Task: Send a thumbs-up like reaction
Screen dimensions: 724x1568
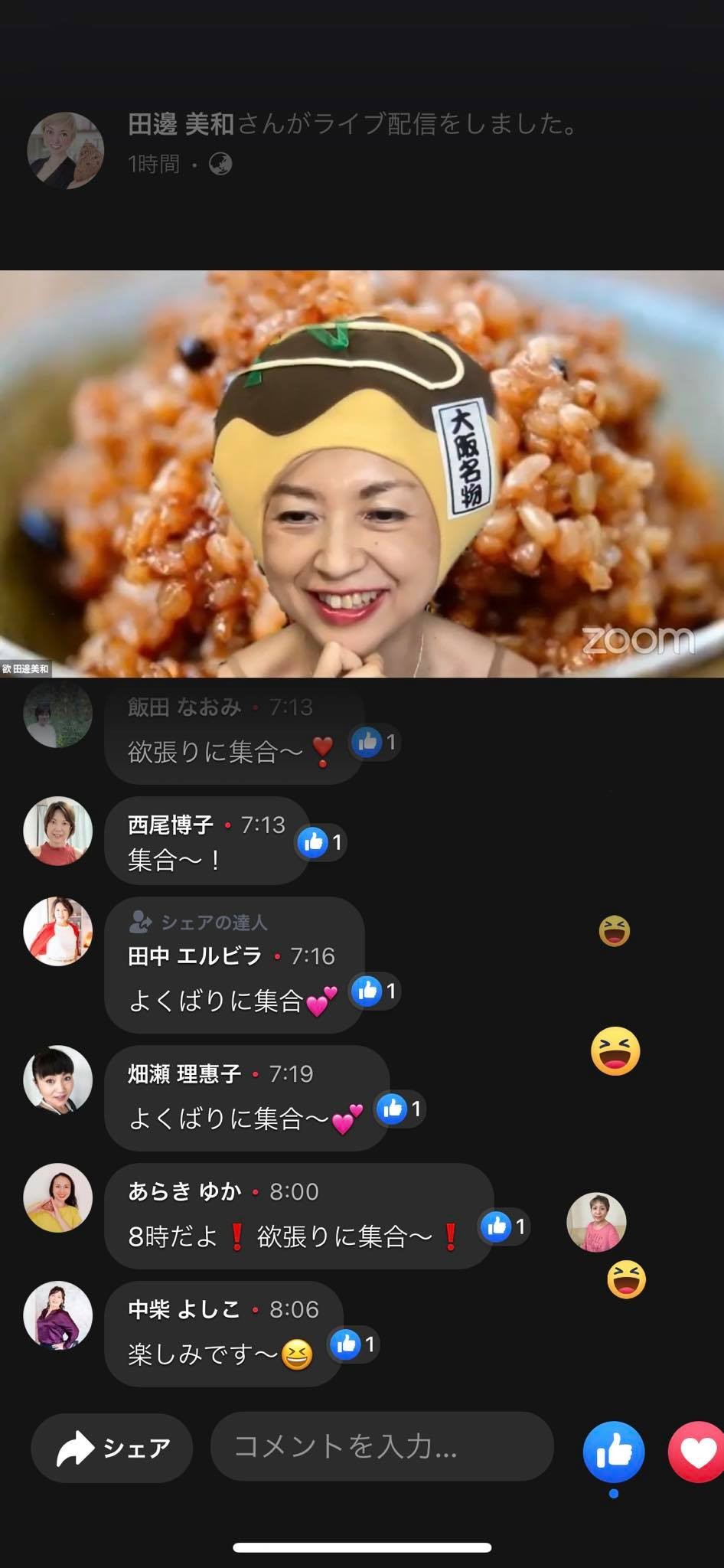Action: [x=613, y=1452]
